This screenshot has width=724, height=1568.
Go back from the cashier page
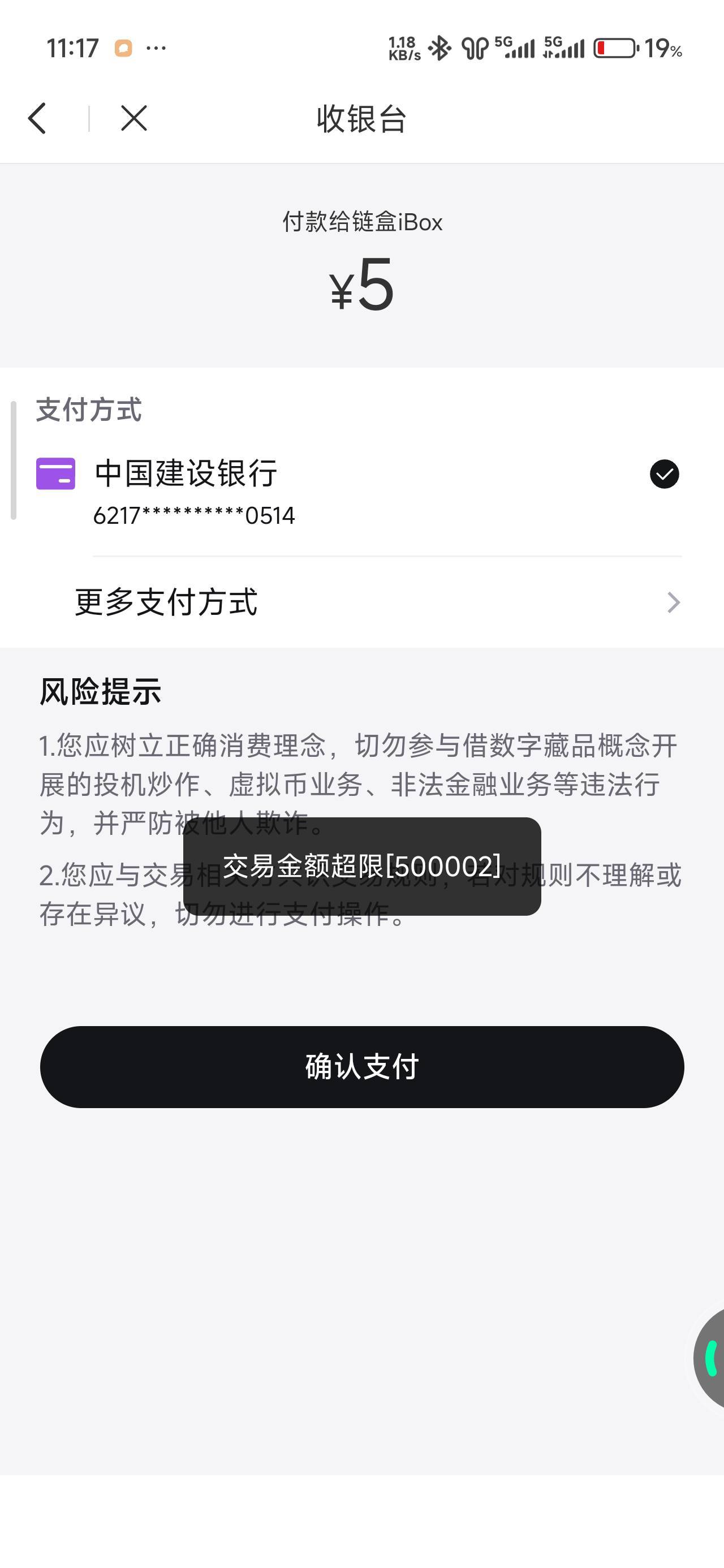[x=37, y=118]
